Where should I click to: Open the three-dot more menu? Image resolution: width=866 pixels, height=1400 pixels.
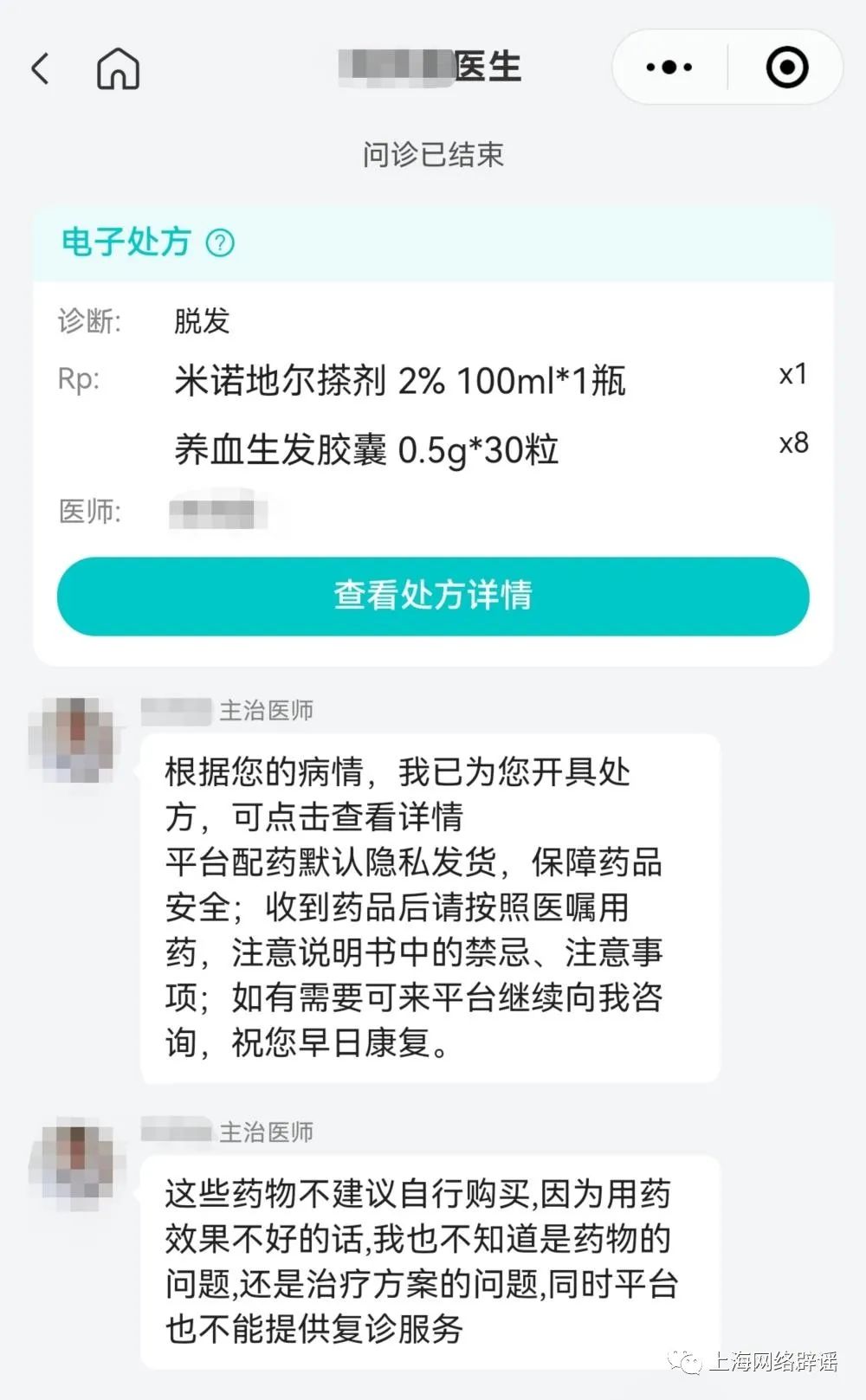pyautogui.click(x=669, y=68)
